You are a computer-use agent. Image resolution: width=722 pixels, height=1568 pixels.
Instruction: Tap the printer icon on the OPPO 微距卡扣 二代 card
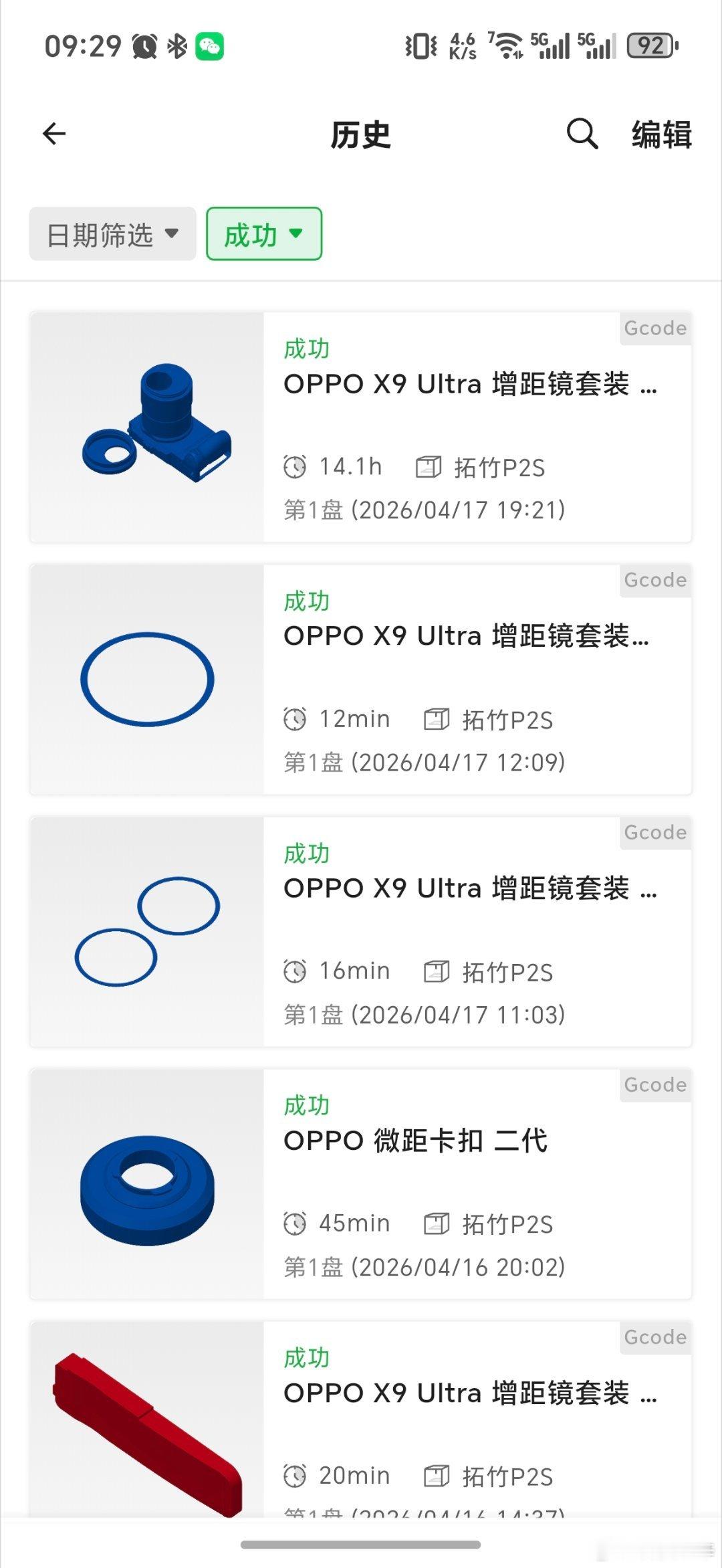click(436, 1222)
